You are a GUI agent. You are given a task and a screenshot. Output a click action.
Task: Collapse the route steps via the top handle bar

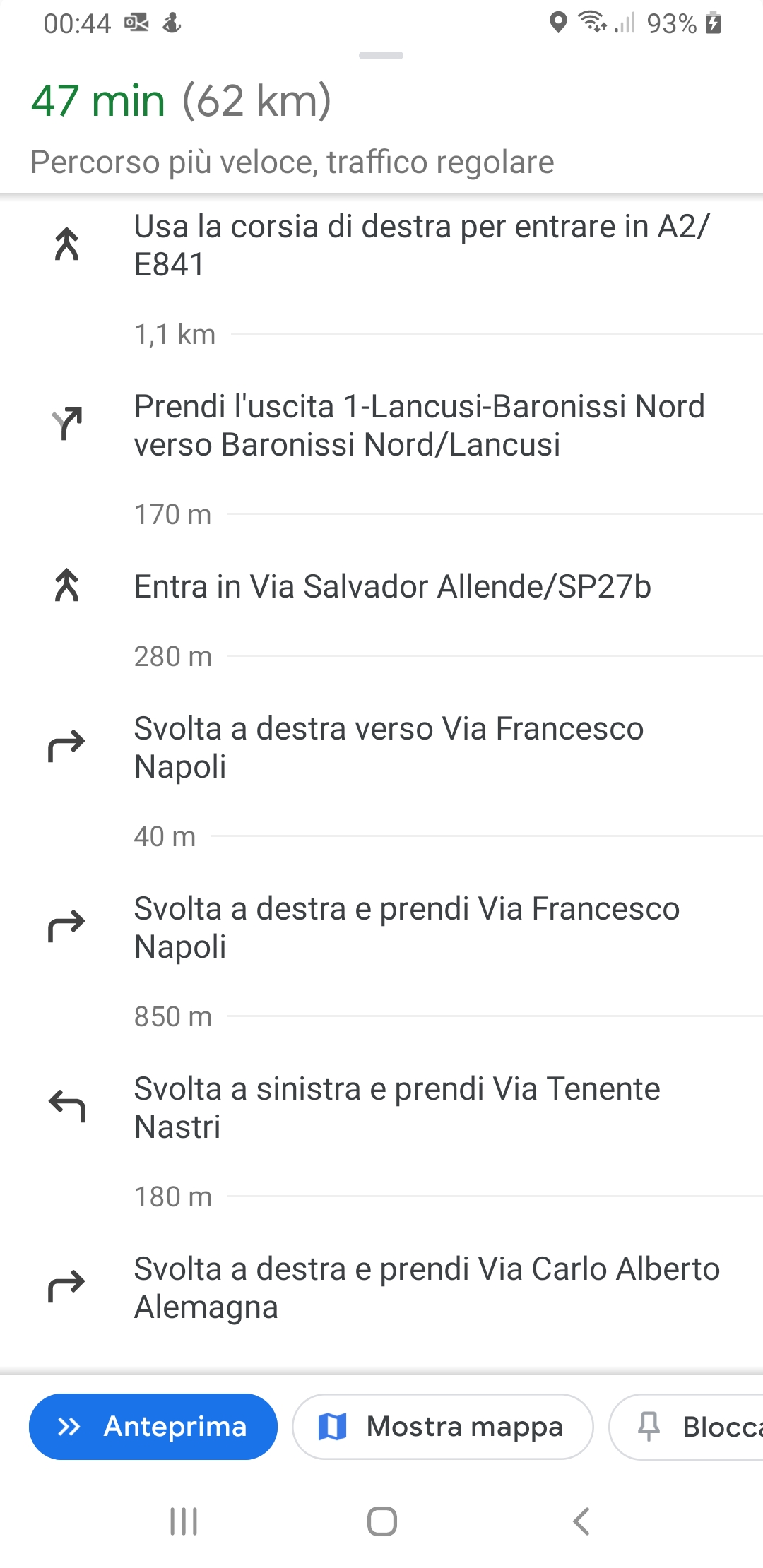tap(381, 55)
